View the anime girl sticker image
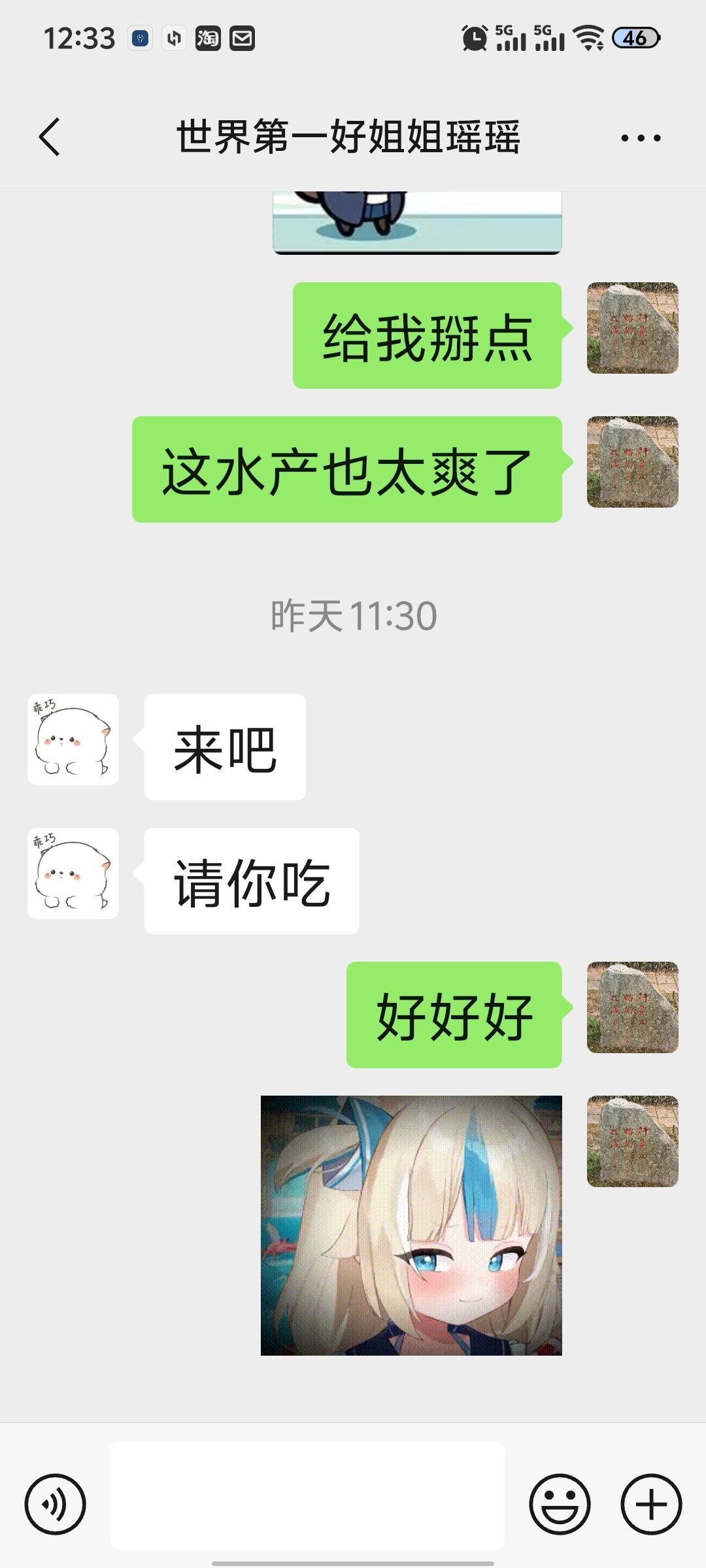This screenshot has width=706, height=1568. tap(411, 1225)
